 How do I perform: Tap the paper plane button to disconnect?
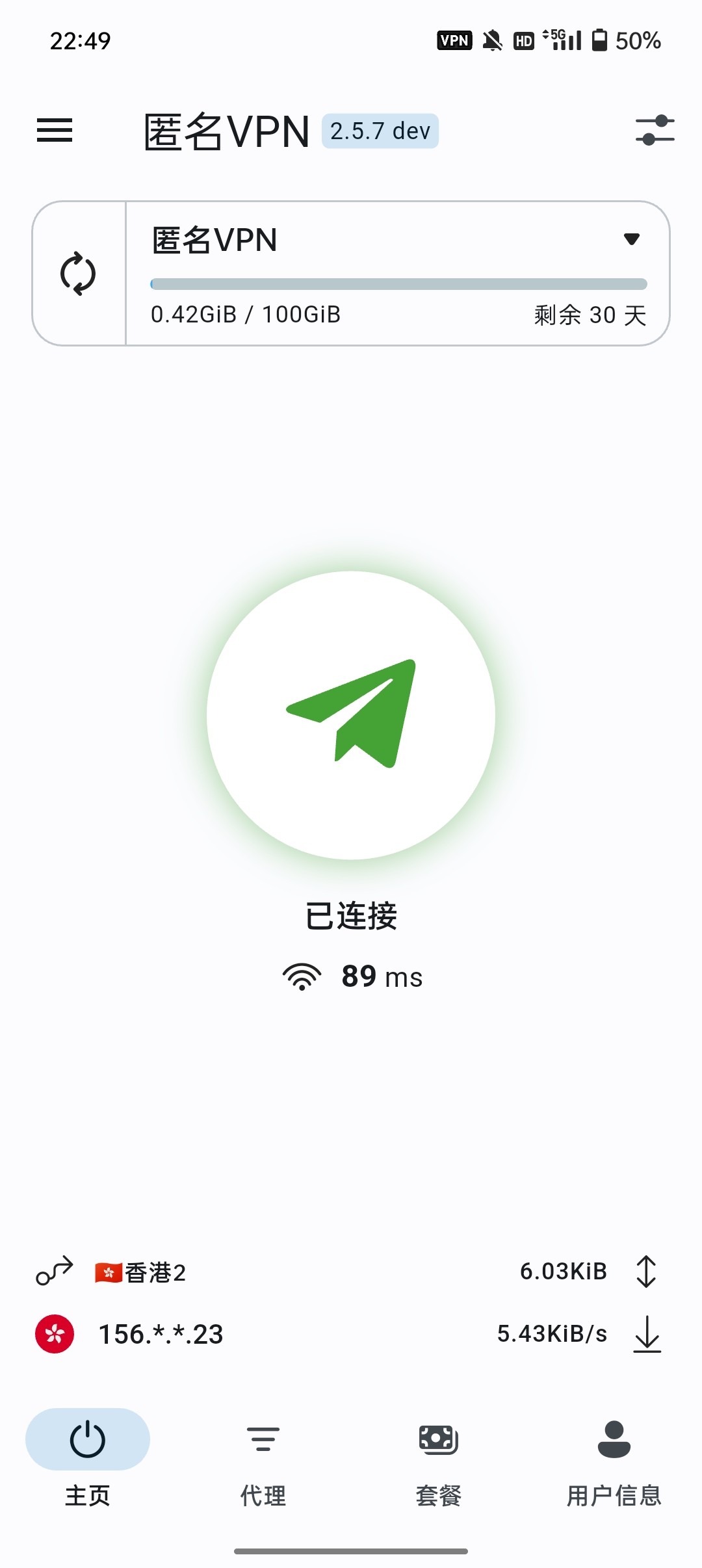point(351,715)
